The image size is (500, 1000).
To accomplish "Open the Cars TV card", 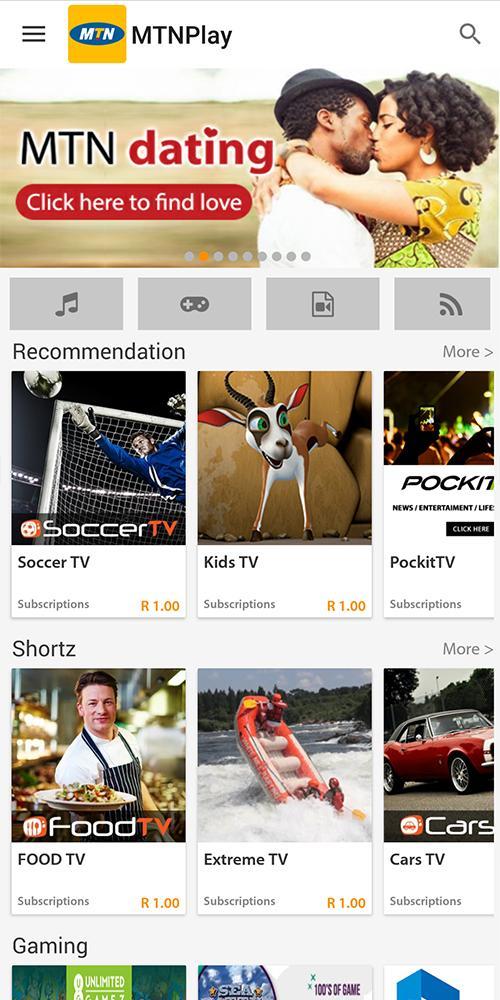I will point(439,791).
